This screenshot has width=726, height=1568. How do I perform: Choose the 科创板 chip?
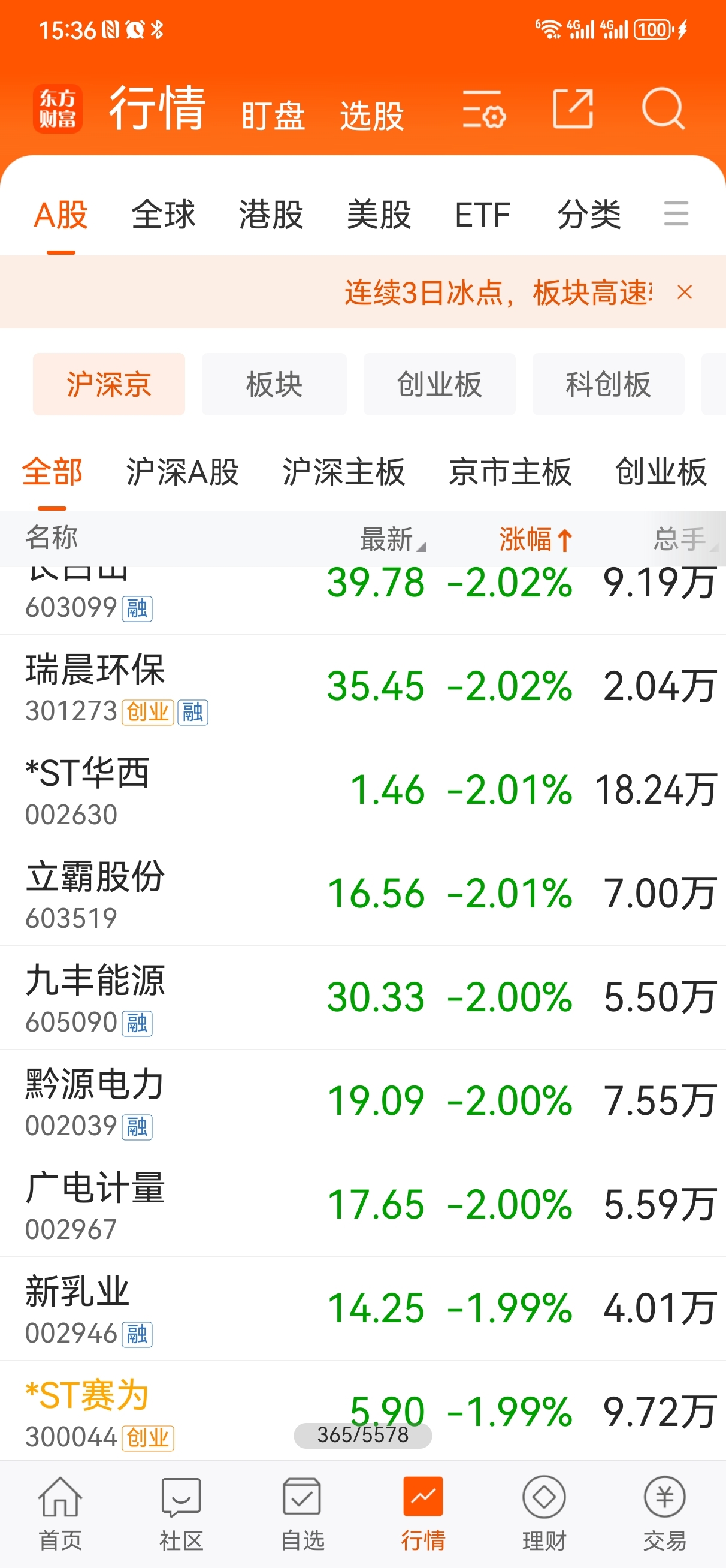click(x=608, y=384)
